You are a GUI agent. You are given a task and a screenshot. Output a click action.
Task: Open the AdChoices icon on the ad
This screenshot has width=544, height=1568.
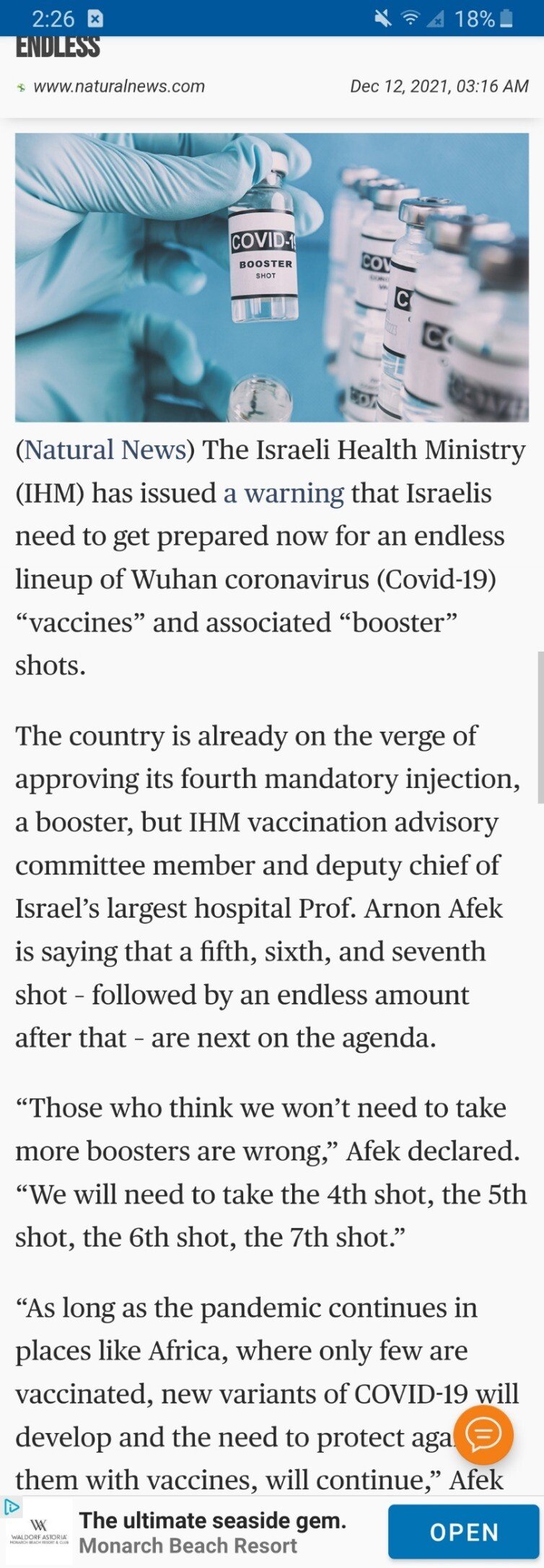point(11,1507)
